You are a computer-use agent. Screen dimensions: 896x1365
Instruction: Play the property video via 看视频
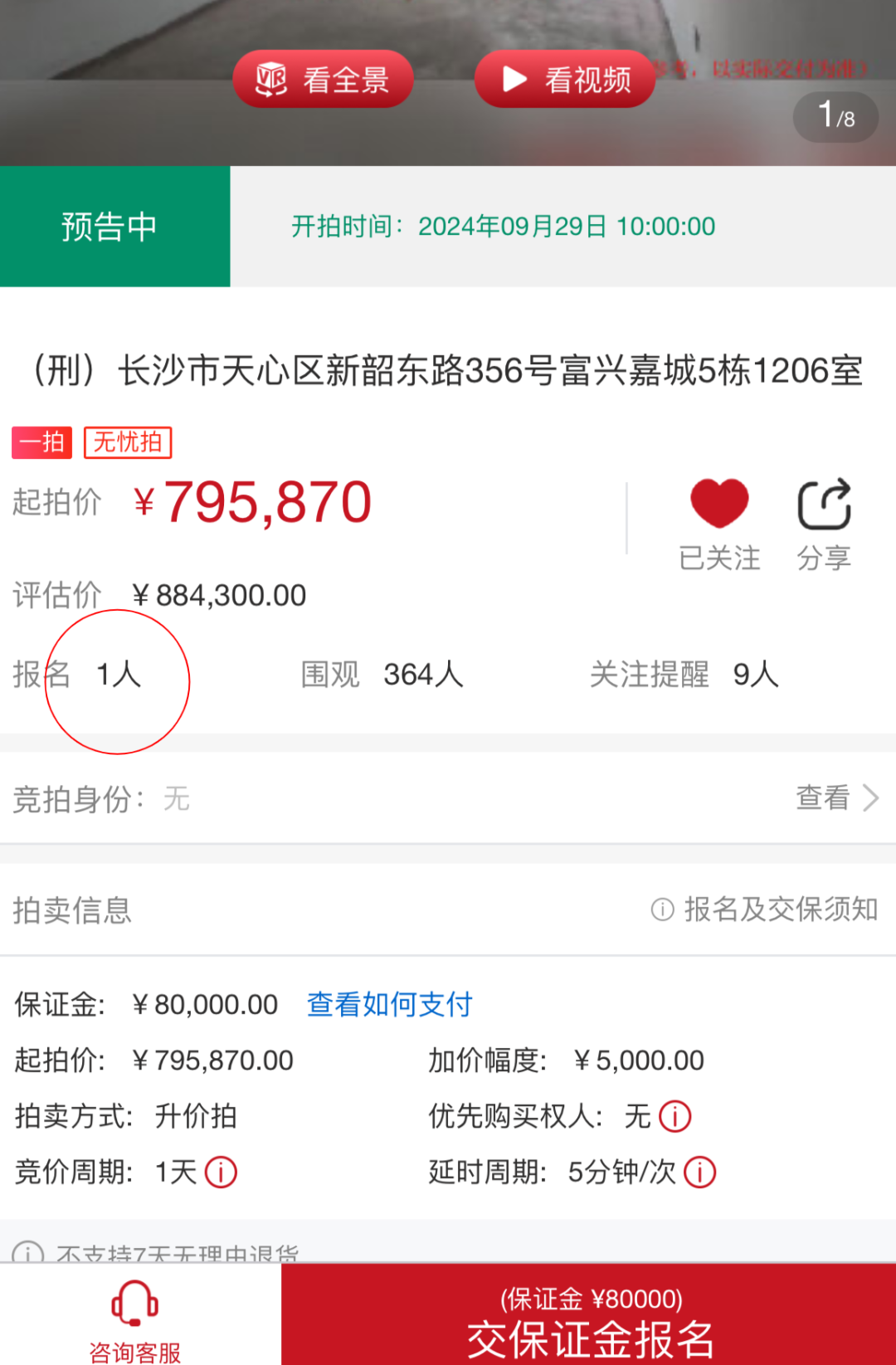pyautogui.click(x=565, y=80)
